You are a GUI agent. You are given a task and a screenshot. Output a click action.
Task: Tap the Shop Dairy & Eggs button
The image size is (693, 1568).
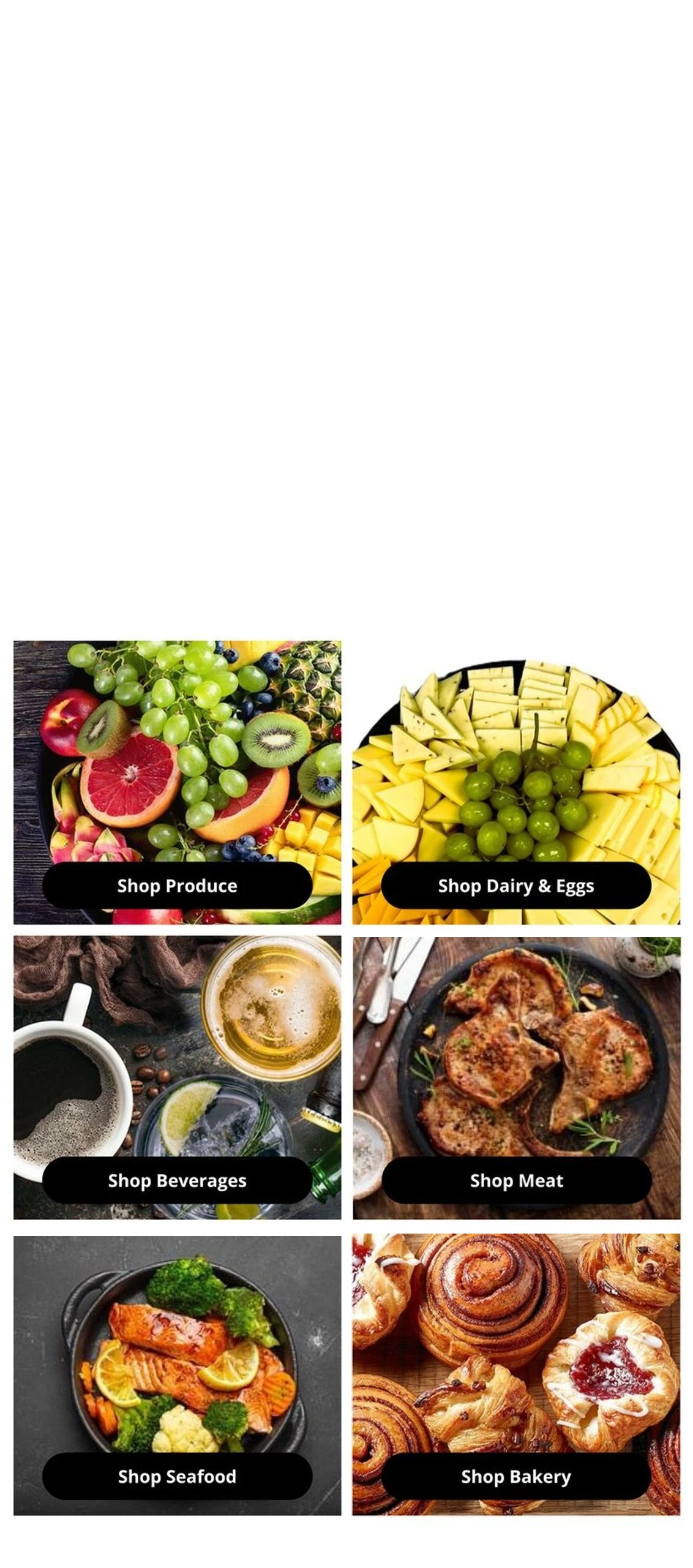click(x=515, y=885)
